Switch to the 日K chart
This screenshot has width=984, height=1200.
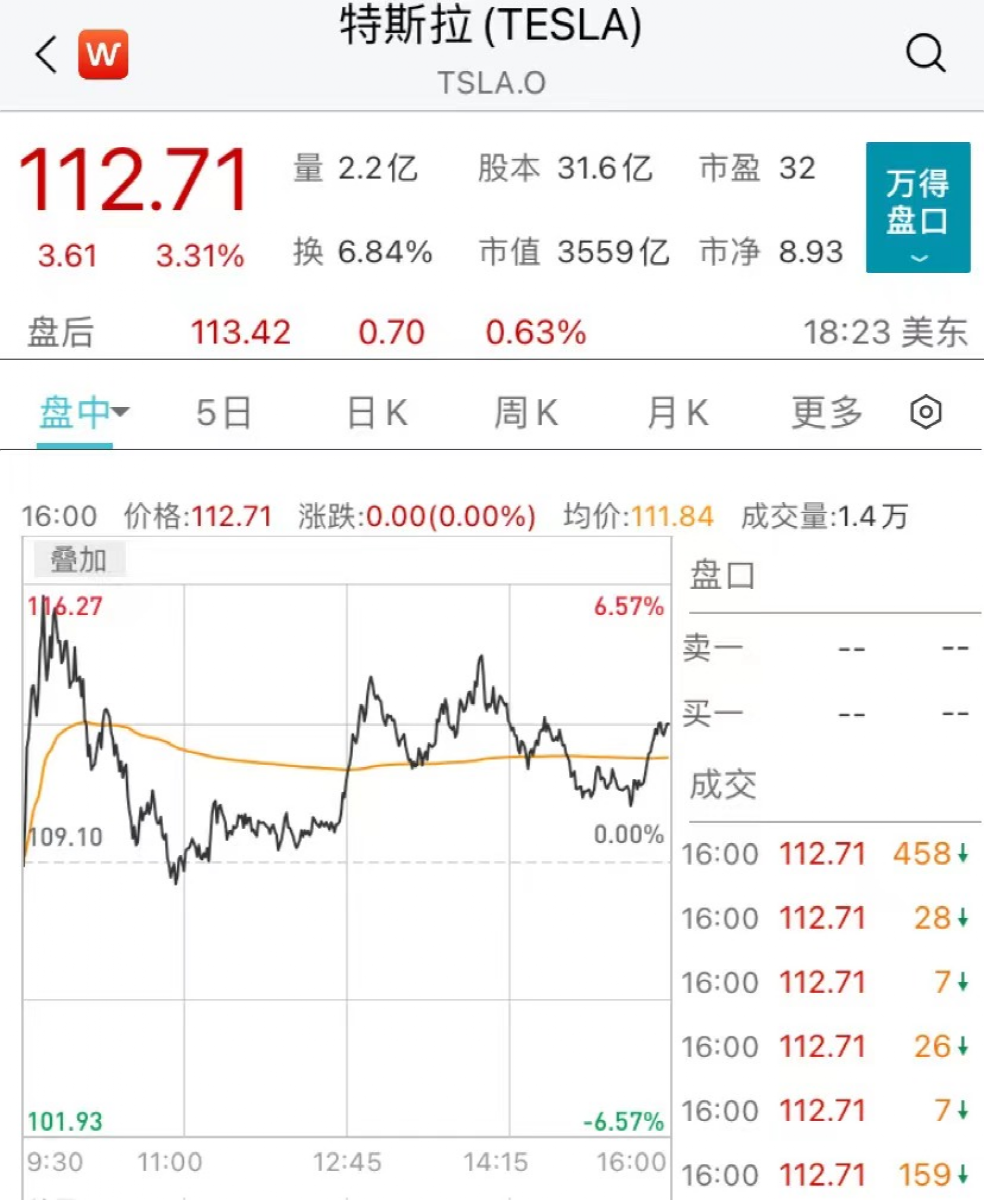coord(377,412)
